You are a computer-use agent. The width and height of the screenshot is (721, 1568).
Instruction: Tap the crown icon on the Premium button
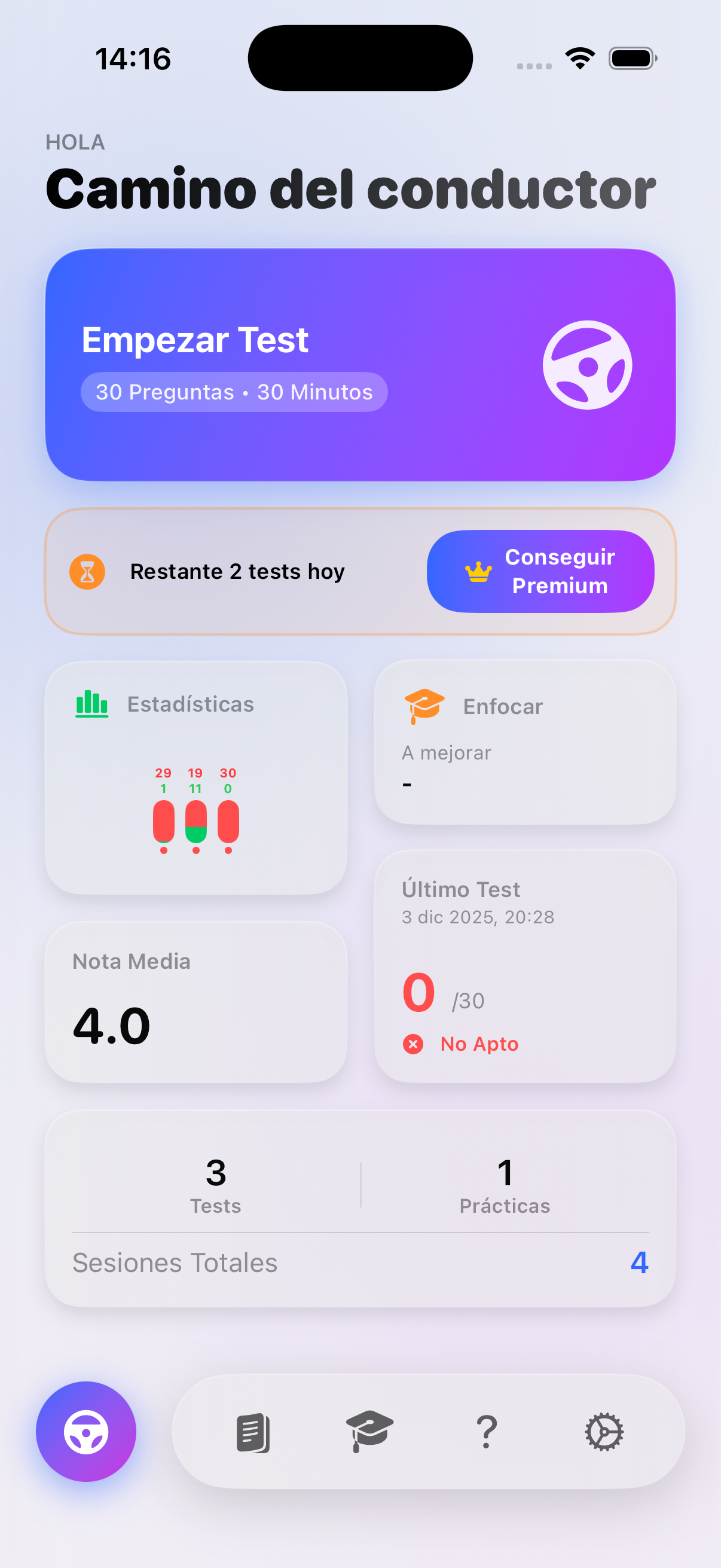click(478, 571)
